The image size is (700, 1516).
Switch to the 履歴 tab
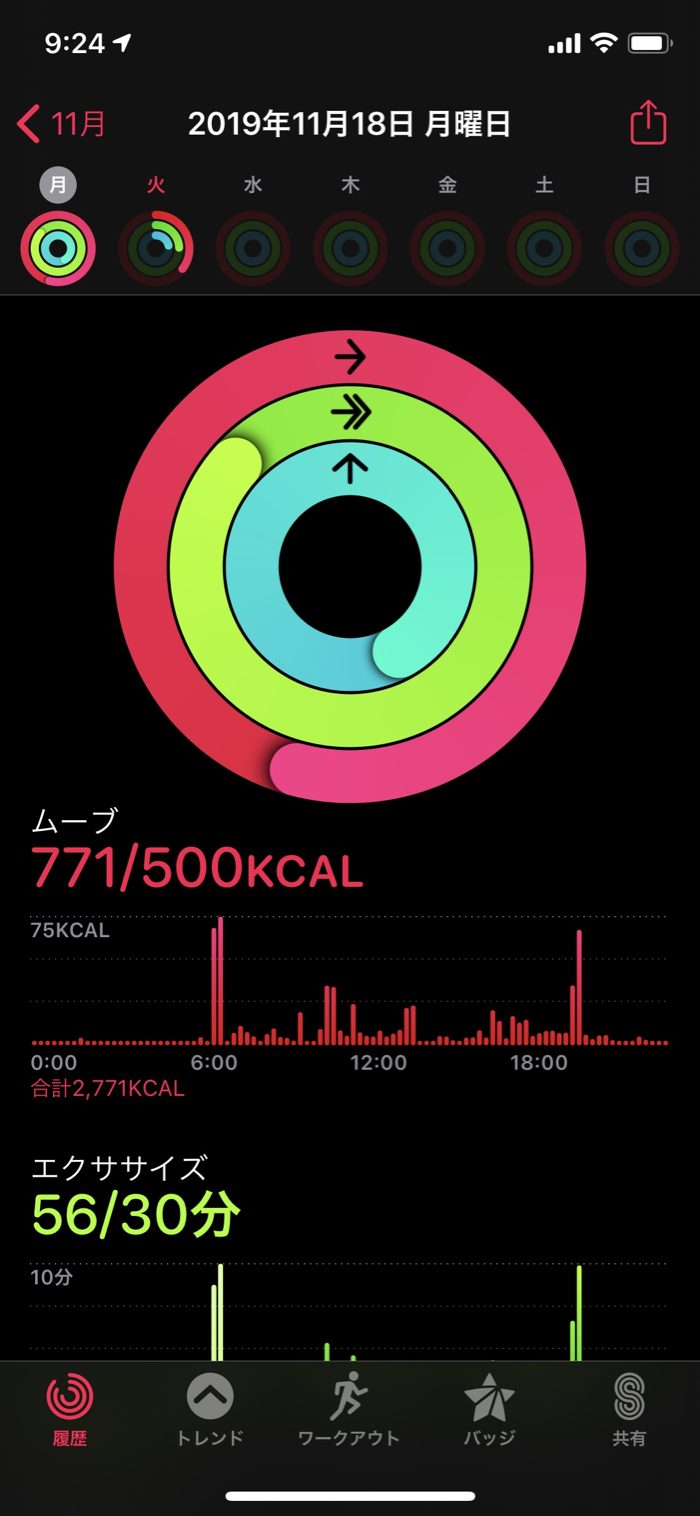(70, 1408)
